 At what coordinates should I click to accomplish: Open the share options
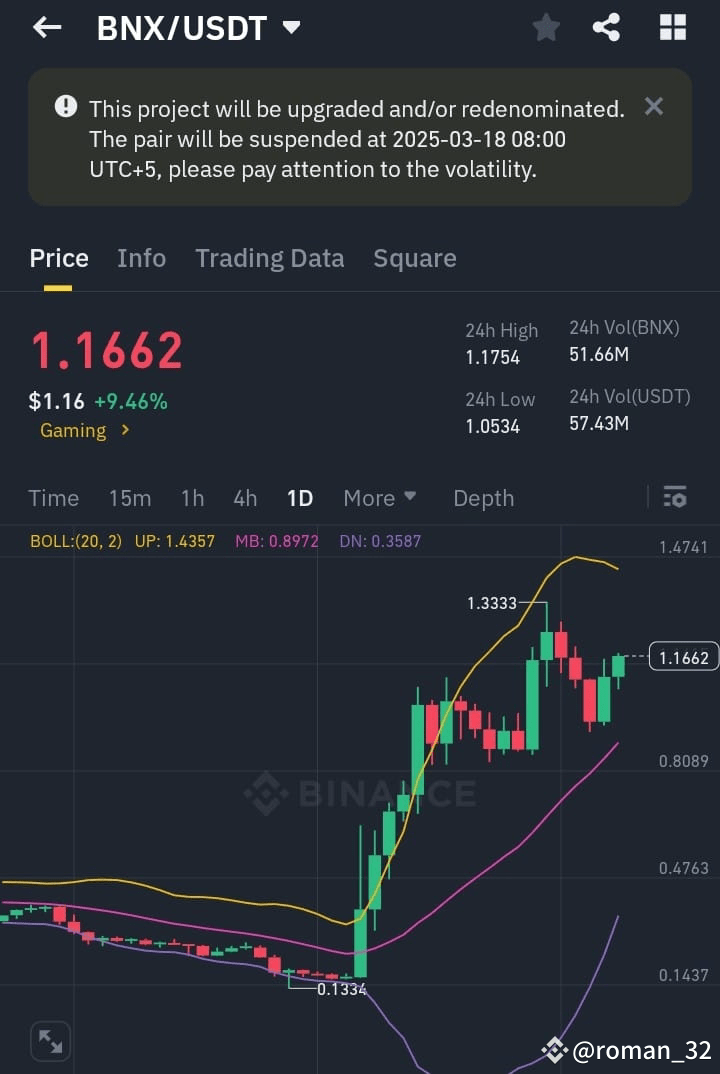coord(606,27)
